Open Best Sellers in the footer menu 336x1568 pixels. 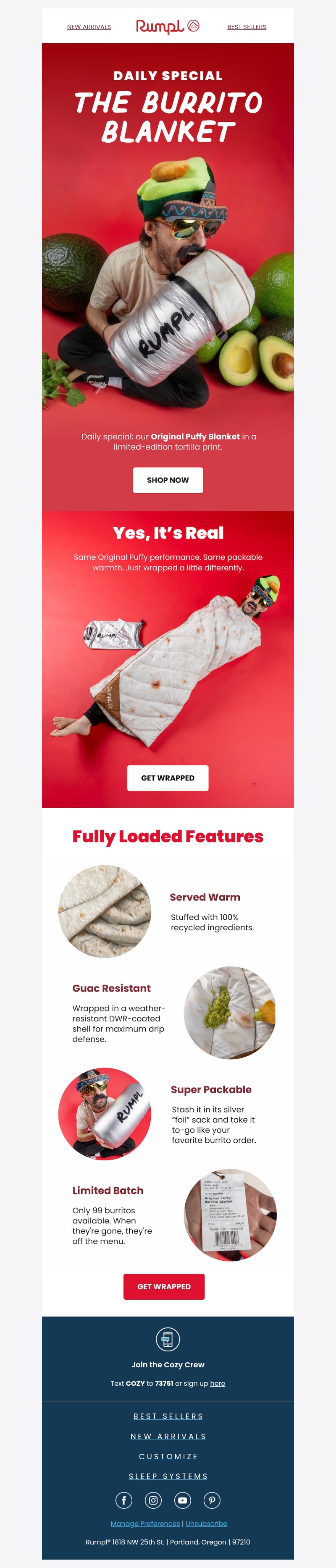coord(168,1416)
